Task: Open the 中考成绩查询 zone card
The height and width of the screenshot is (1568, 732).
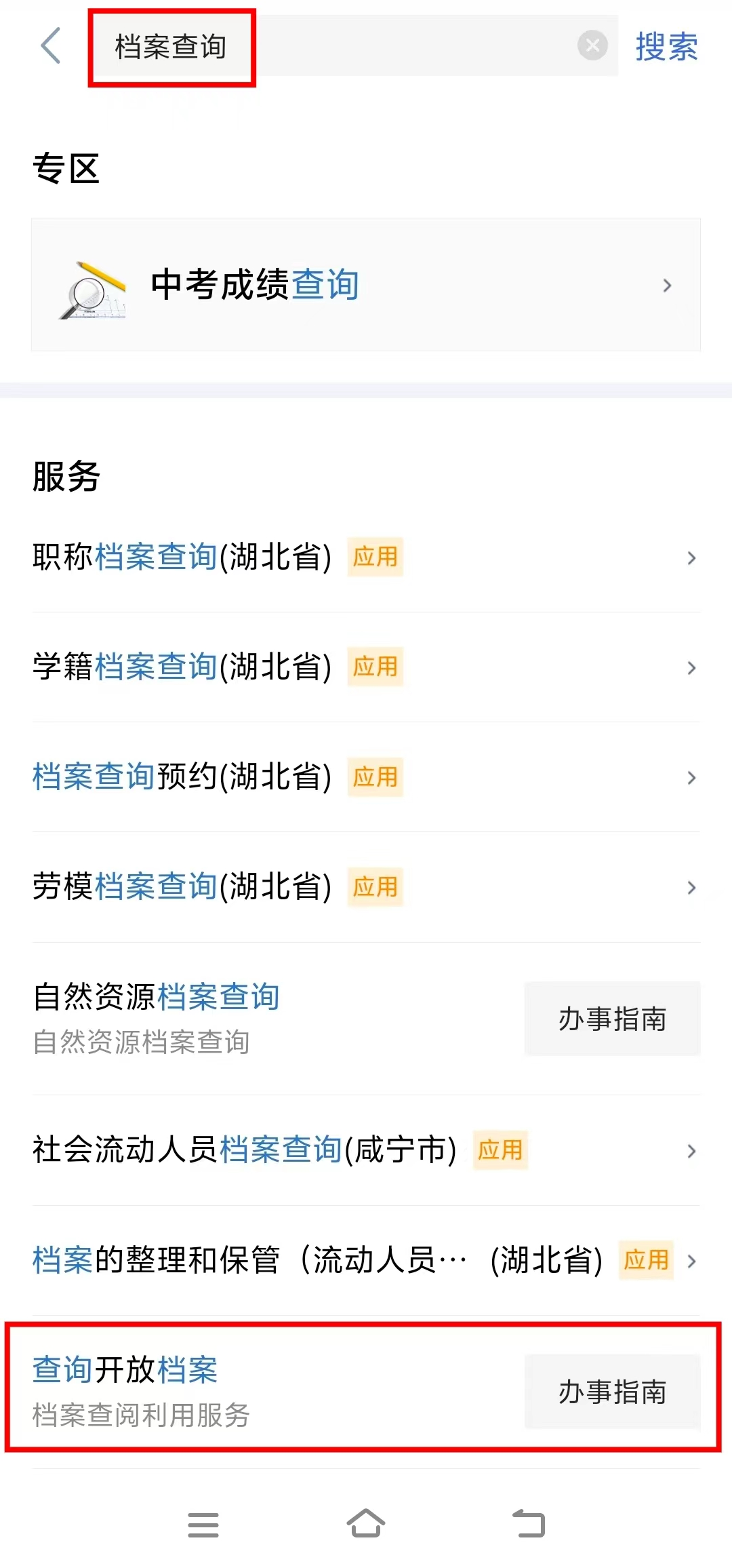Action: [366, 284]
